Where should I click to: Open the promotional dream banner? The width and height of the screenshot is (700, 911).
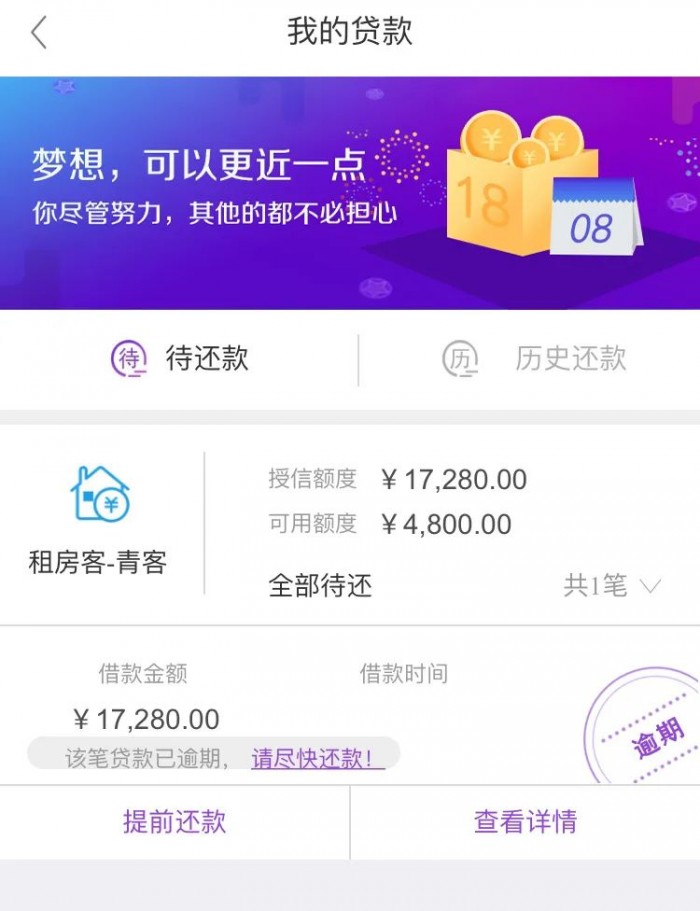350,193
